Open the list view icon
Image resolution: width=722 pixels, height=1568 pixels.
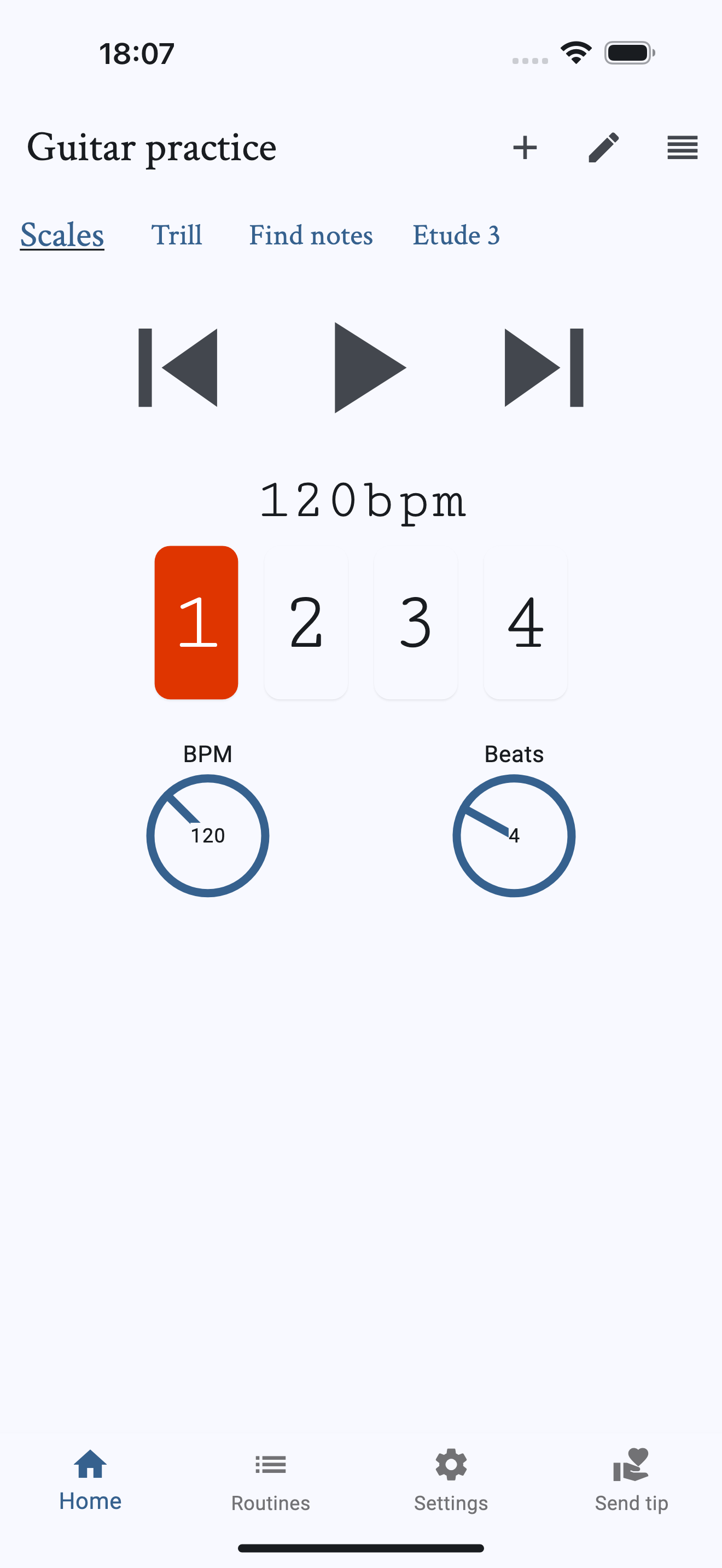682,147
